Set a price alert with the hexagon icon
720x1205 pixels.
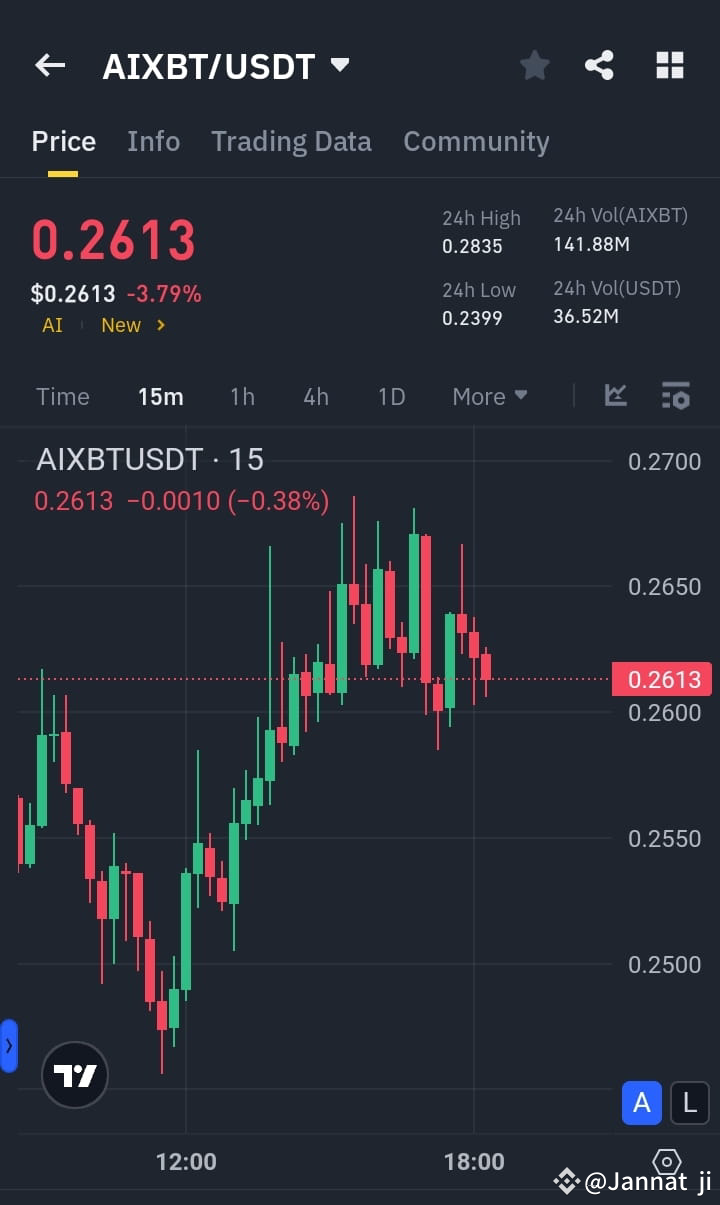pyautogui.click(x=666, y=1162)
